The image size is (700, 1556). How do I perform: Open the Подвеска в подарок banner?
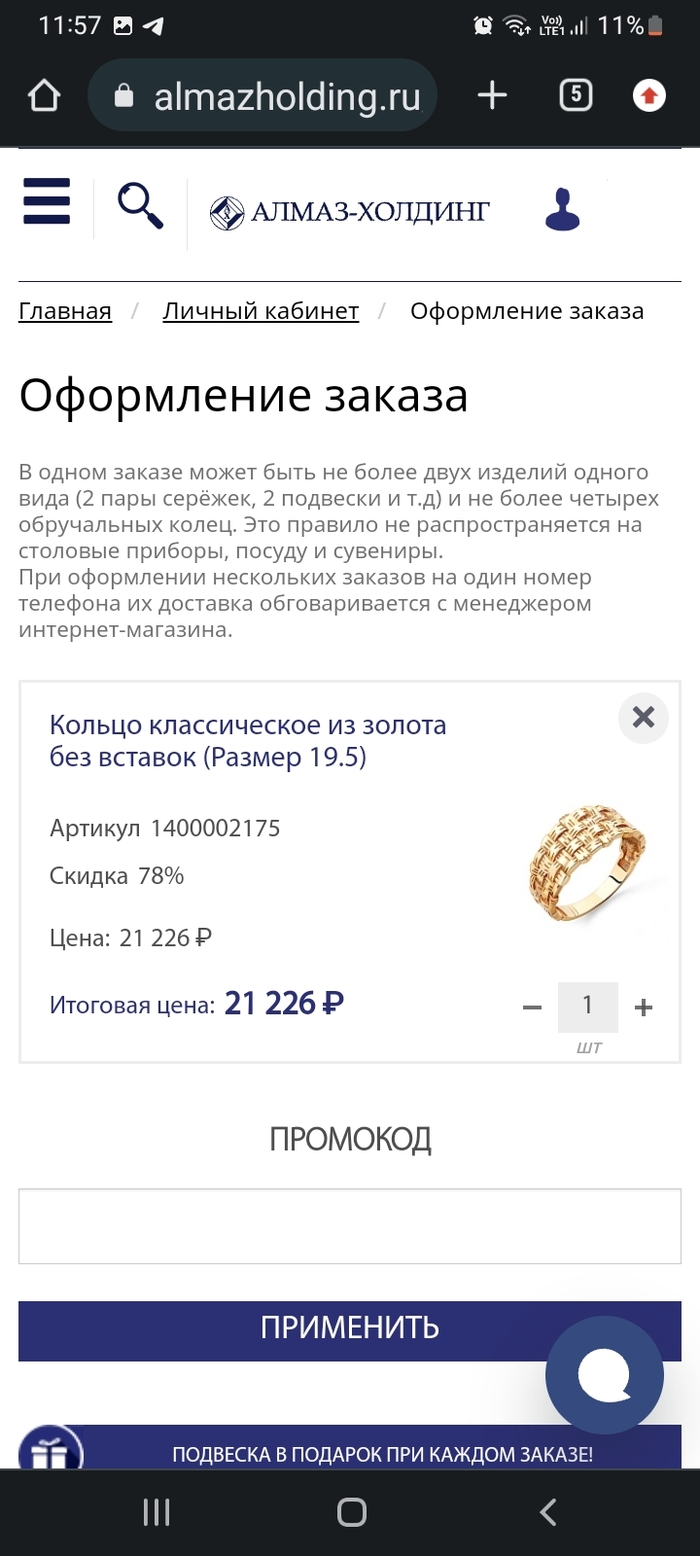pyautogui.click(x=381, y=1454)
